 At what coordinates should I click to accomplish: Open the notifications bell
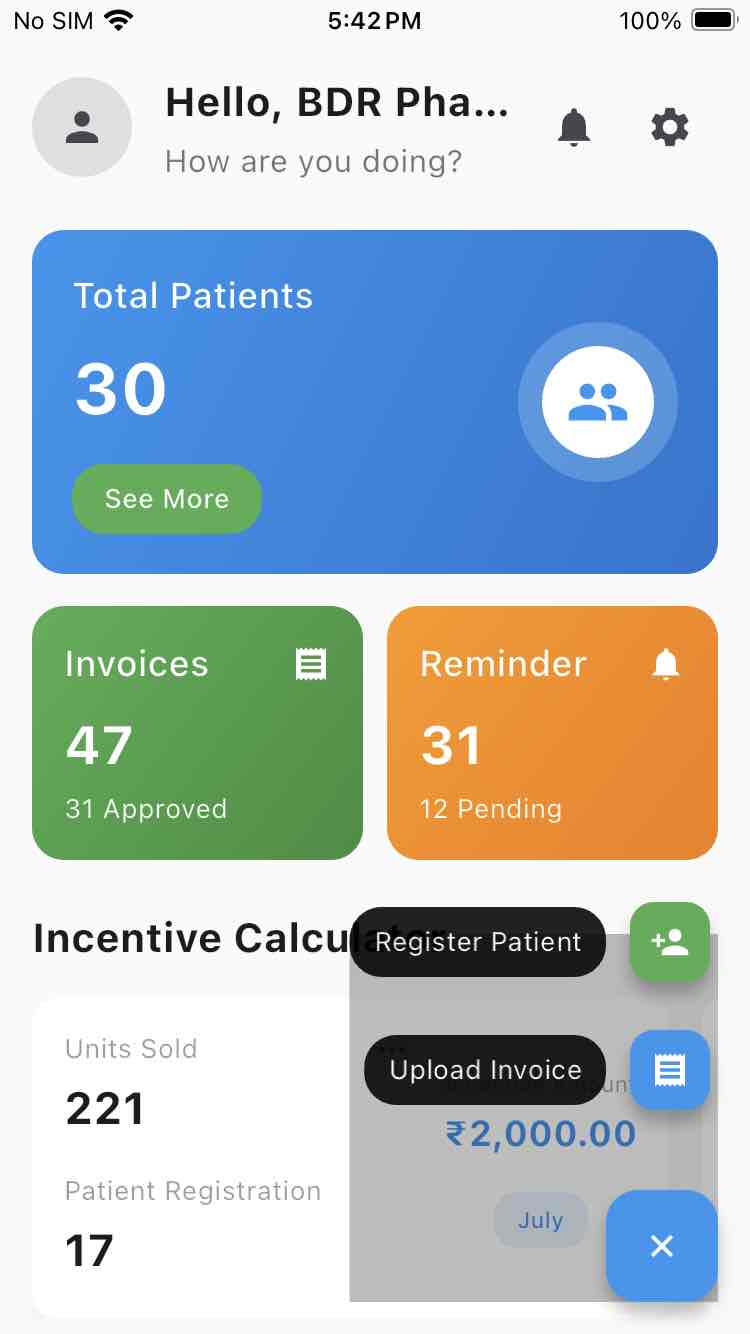point(574,128)
